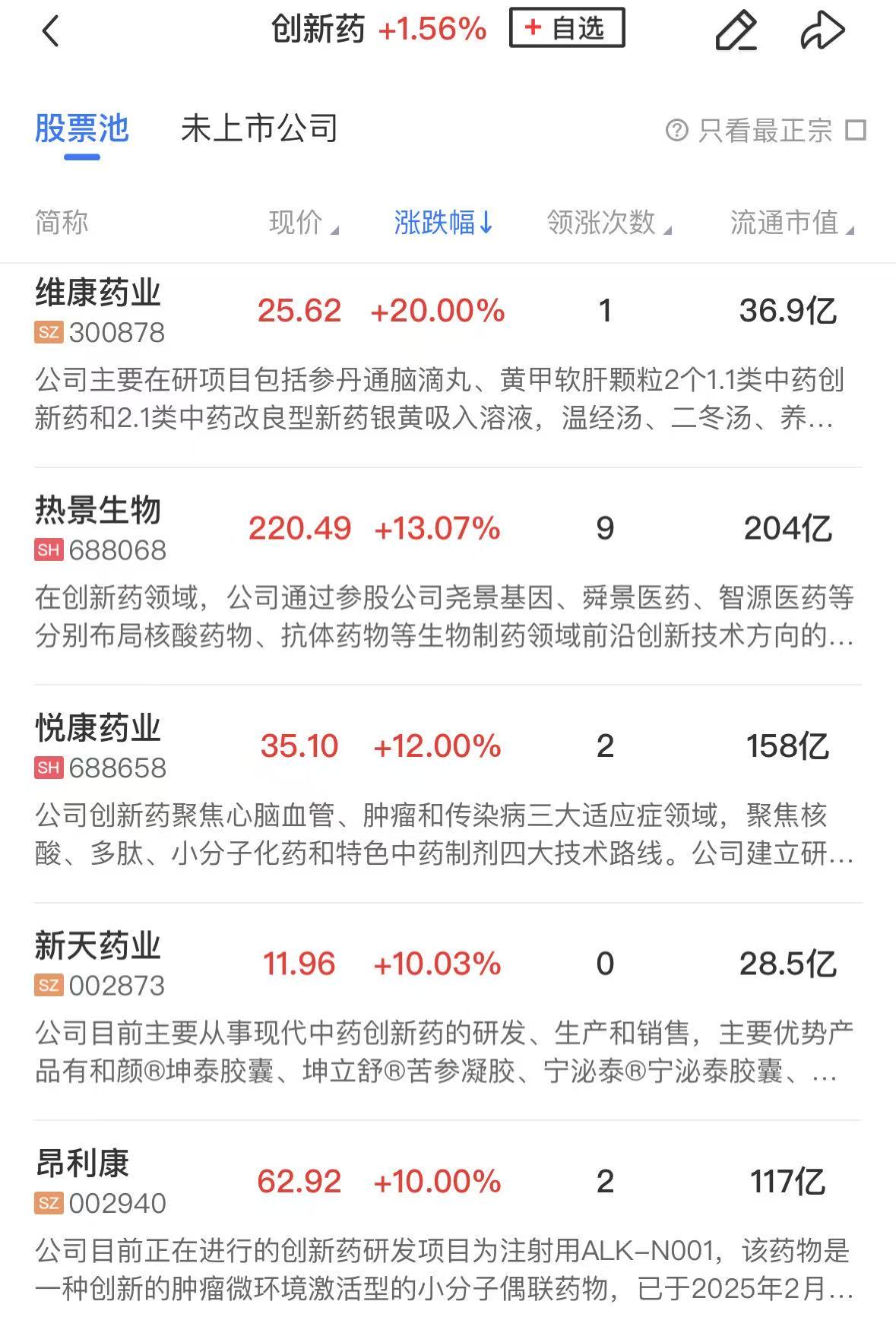The width and height of the screenshot is (896, 1336).
Task: Open 昂利康 stock details
Action: (x=82, y=1163)
